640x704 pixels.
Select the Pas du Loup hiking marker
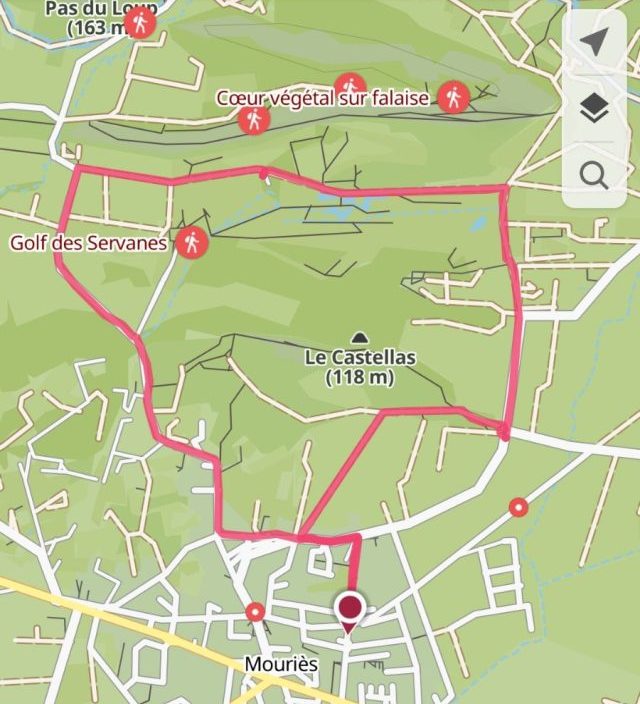pyautogui.click(x=141, y=24)
